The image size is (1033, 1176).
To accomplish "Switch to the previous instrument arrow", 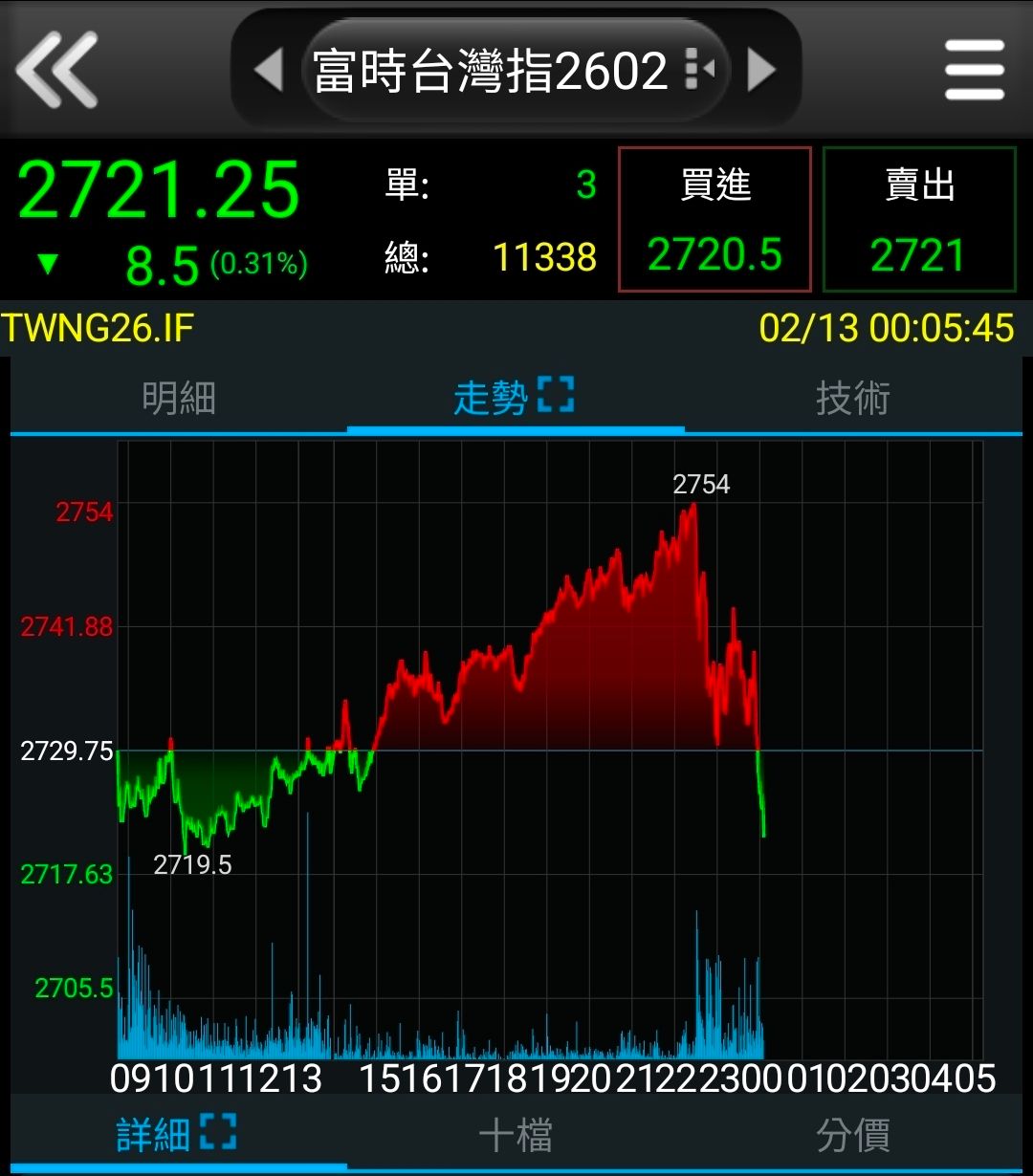I will coord(269,70).
